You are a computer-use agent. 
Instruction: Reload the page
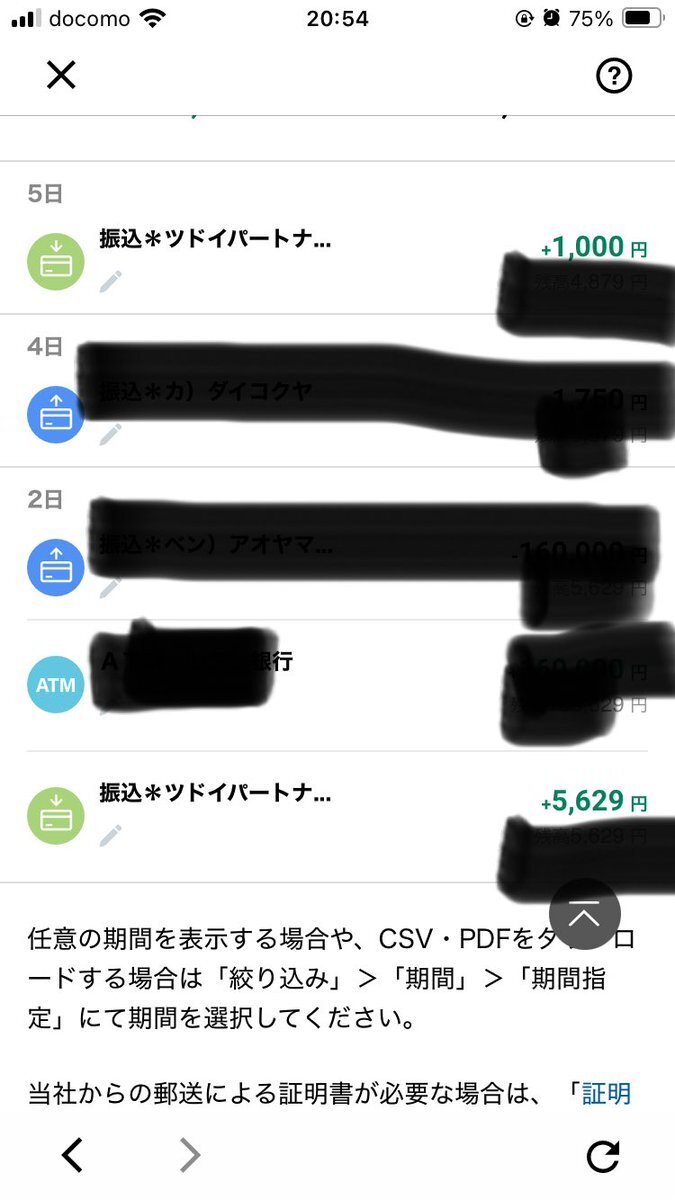602,1156
